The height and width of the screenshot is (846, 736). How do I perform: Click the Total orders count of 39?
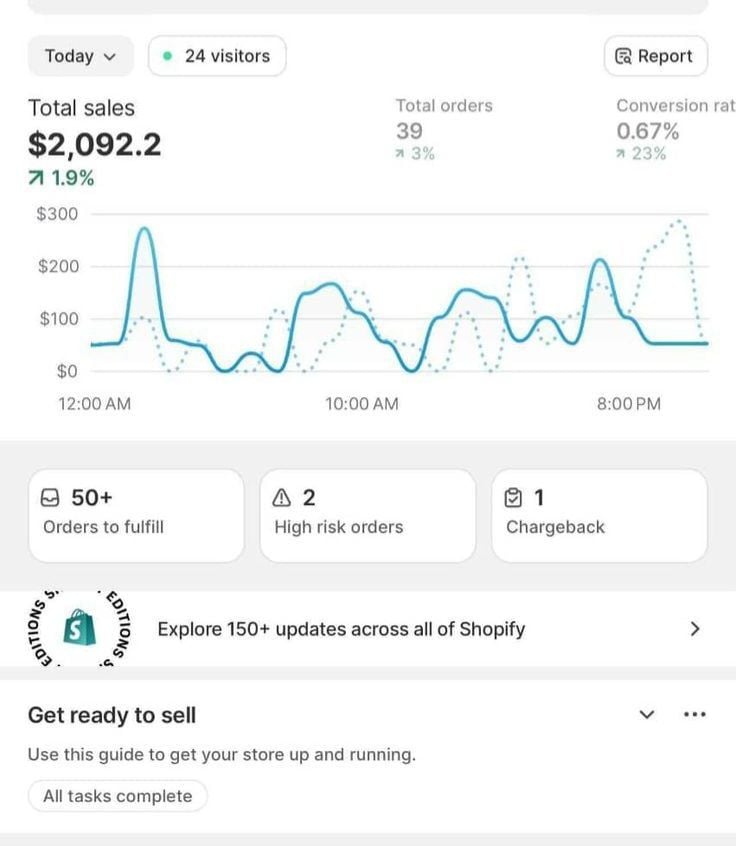click(x=408, y=131)
